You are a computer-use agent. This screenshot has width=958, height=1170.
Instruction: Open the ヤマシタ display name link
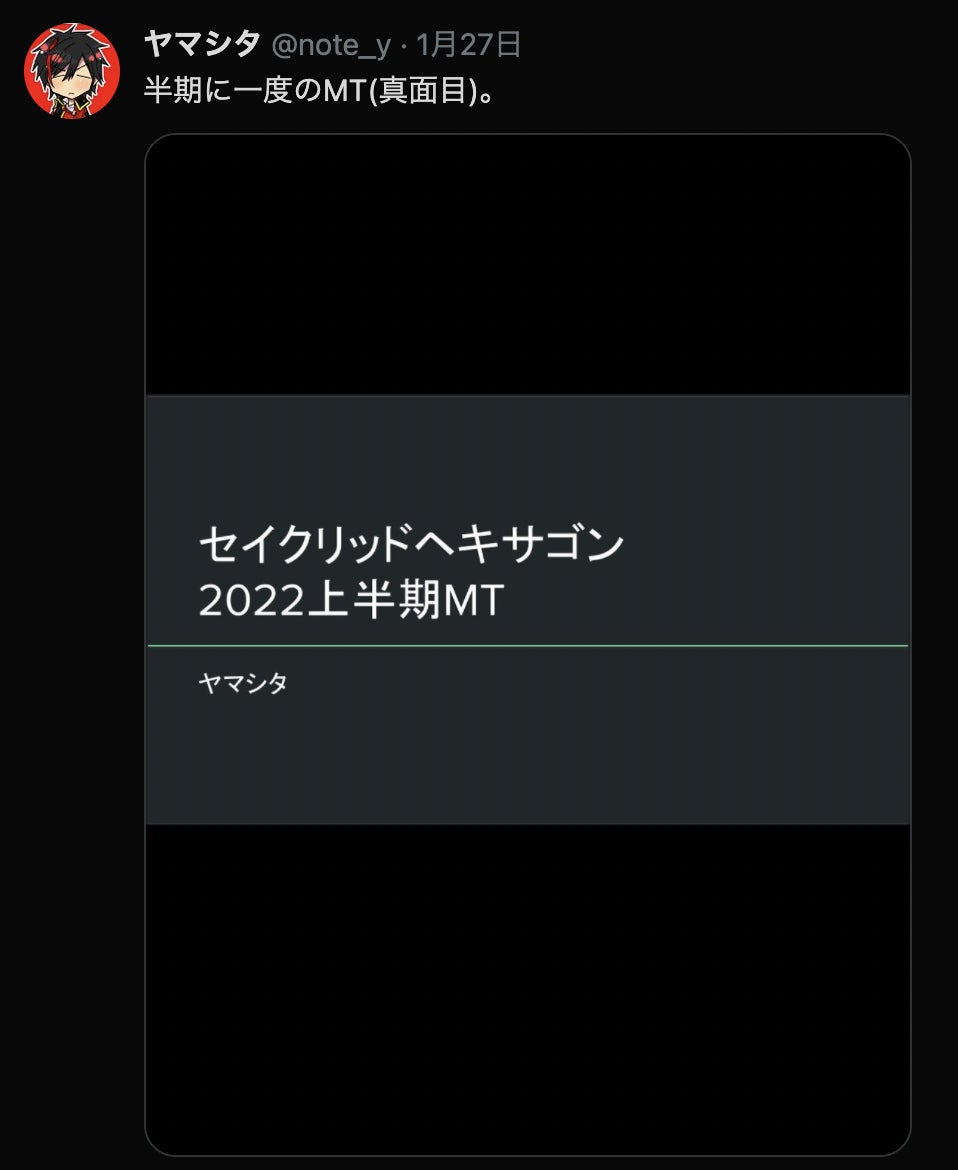[202, 44]
